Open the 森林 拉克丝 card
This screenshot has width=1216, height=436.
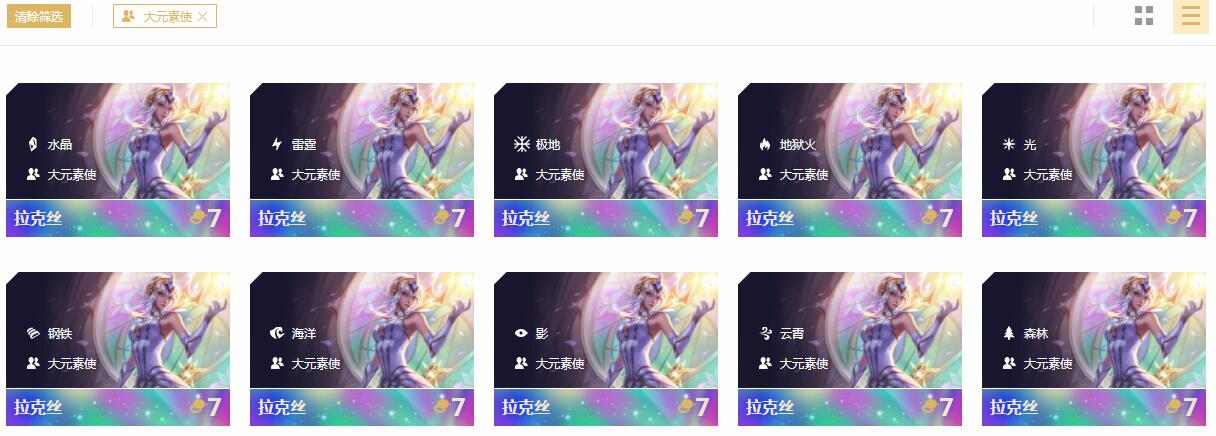click(x=1094, y=349)
